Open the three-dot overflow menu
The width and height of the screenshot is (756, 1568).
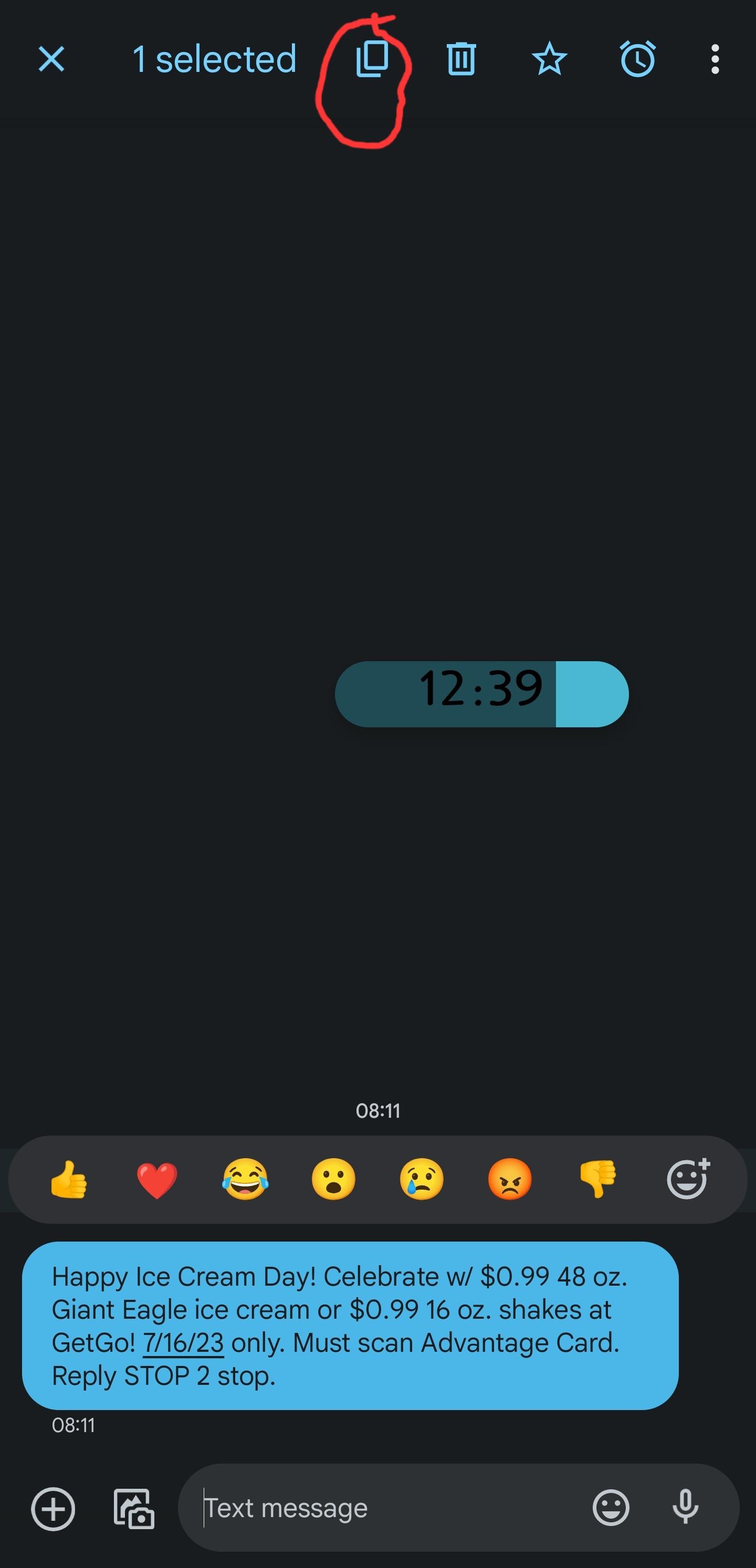[x=715, y=59]
